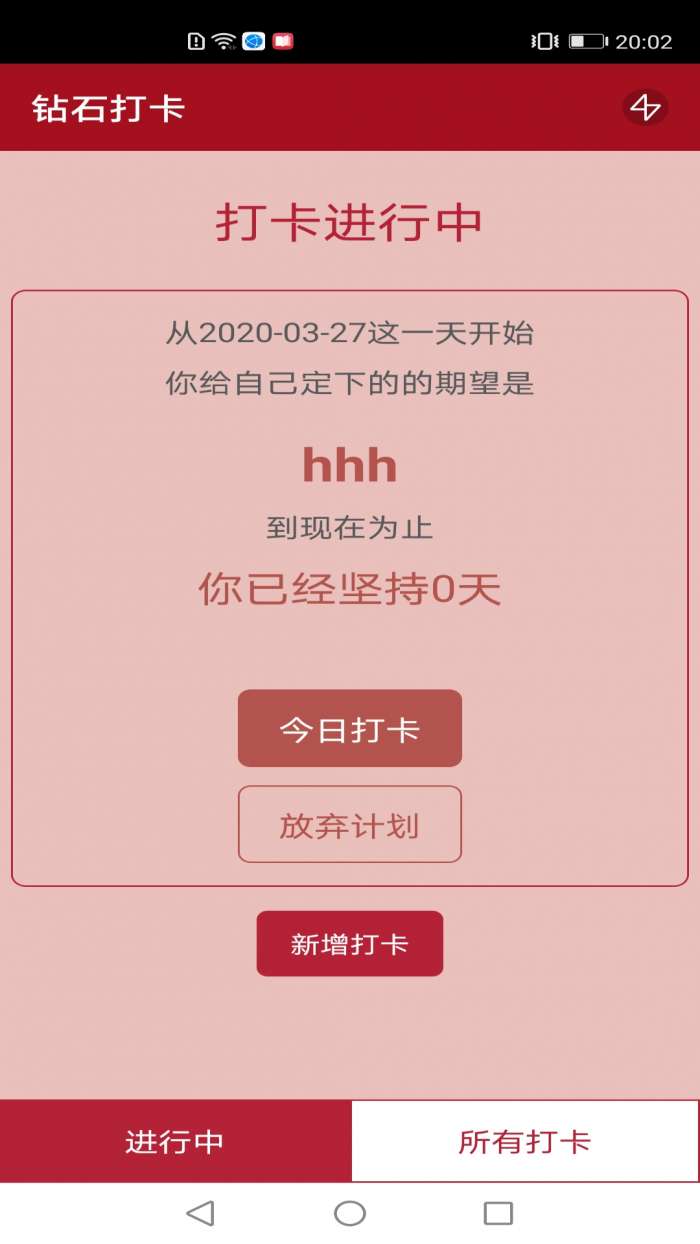Return to the home screen

click(x=350, y=1213)
